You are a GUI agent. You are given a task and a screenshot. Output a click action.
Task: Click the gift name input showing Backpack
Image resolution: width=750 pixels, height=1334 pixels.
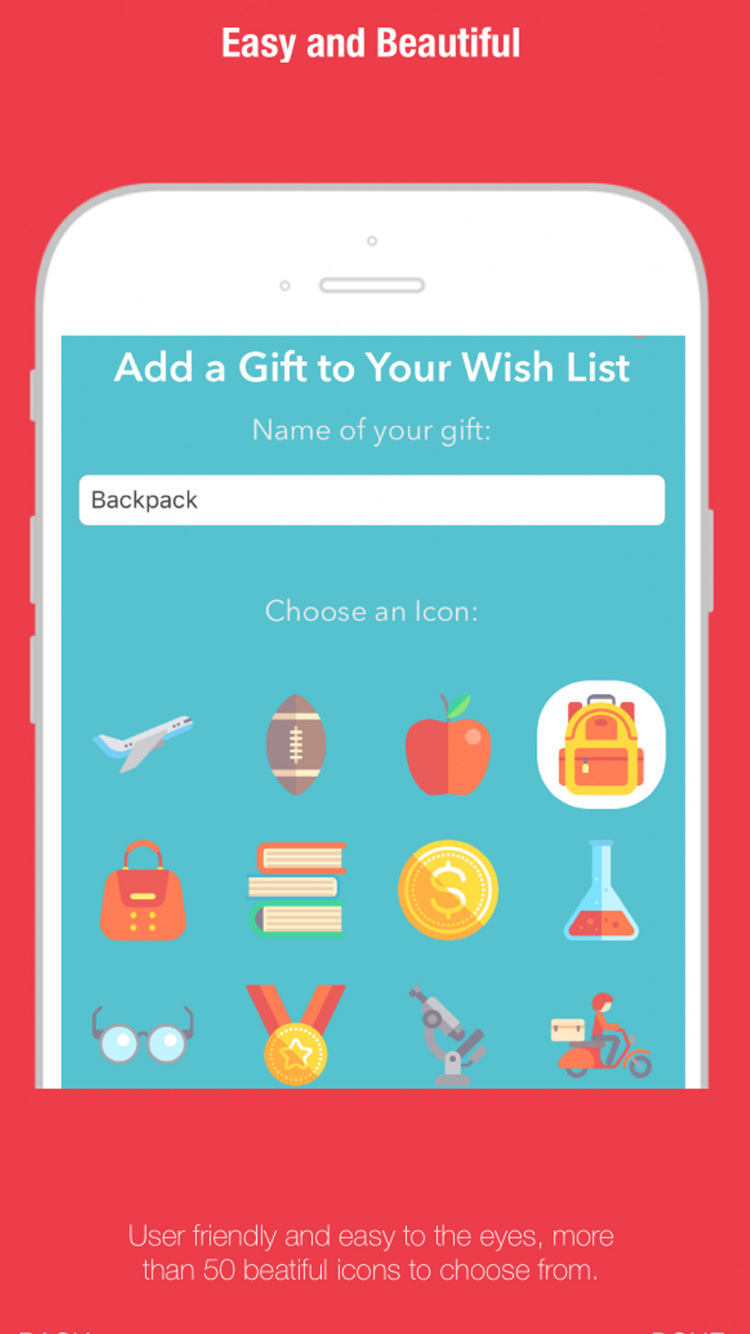(372, 499)
